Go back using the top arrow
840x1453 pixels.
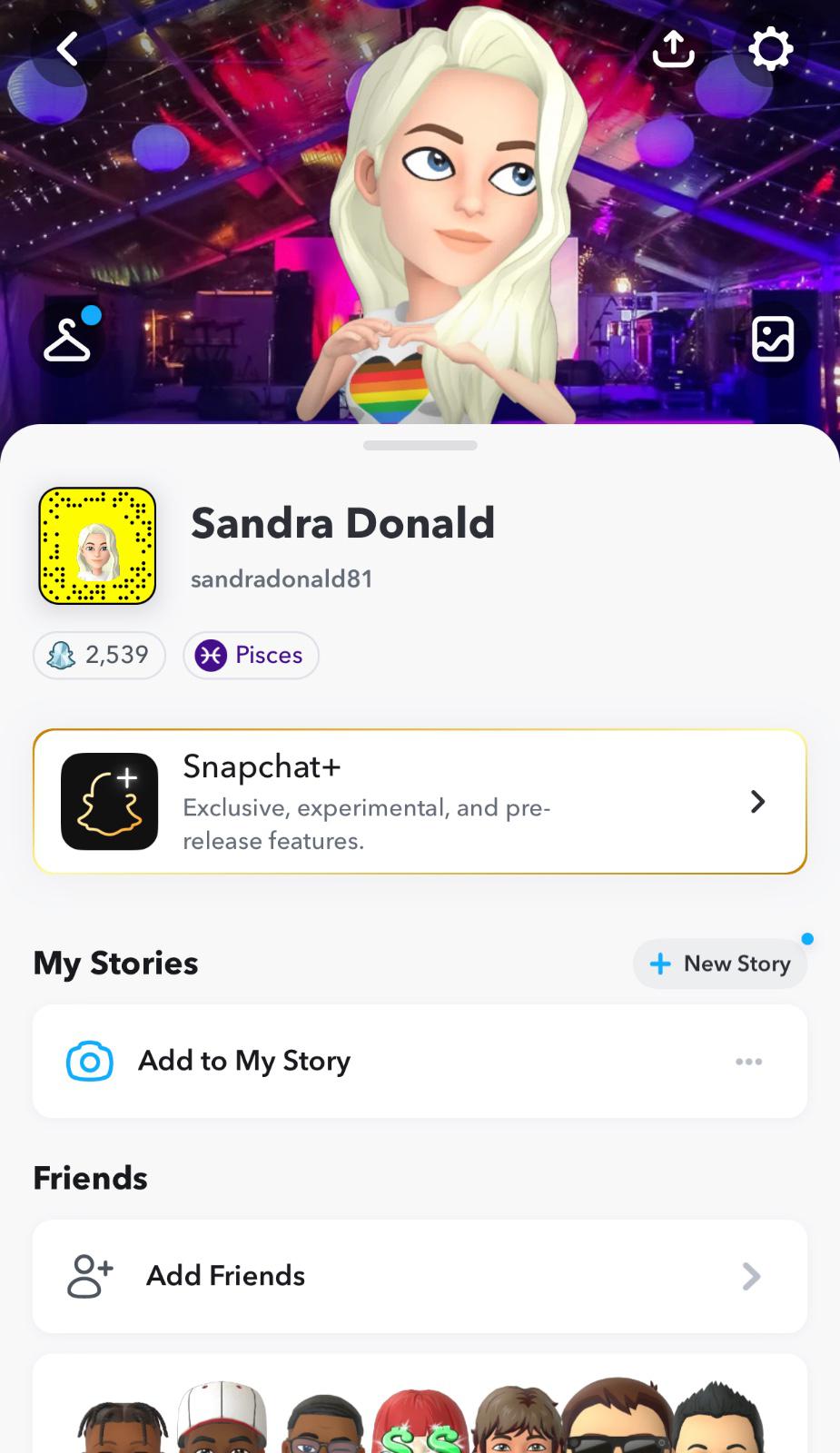tap(68, 49)
